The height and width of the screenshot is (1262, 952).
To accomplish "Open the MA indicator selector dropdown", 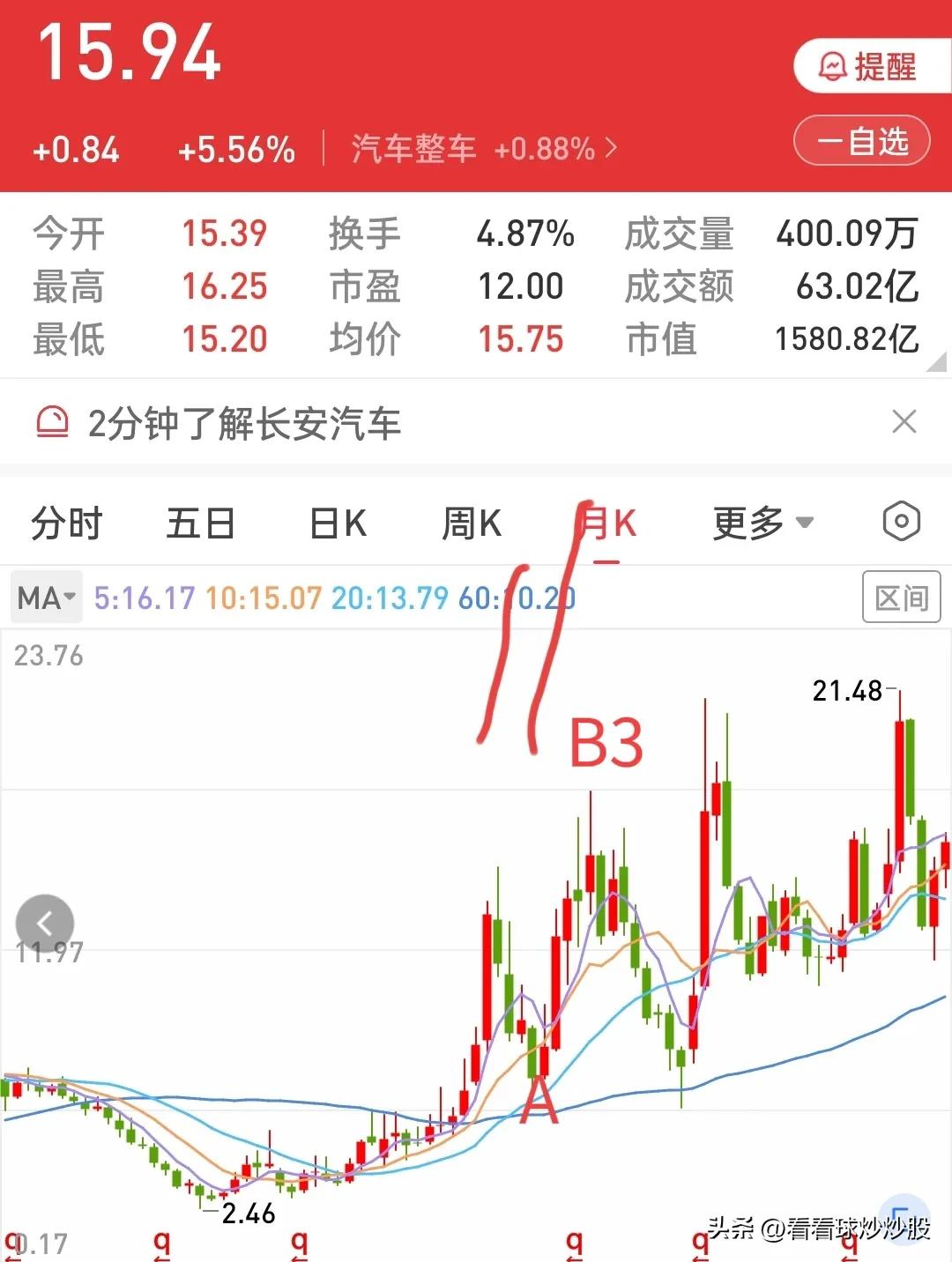I will (x=46, y=597).
